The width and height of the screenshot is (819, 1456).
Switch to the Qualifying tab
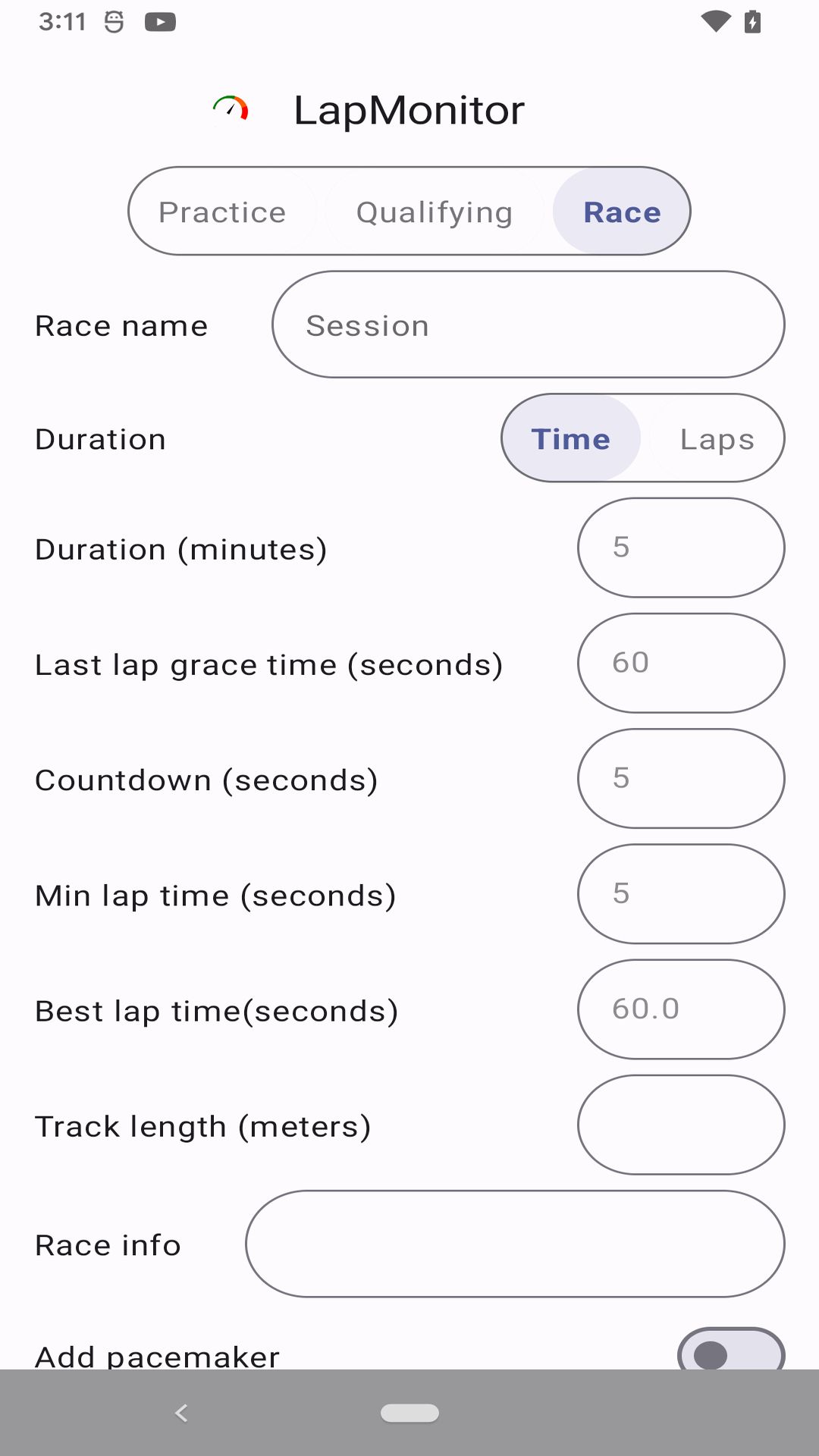pos(435,212)
